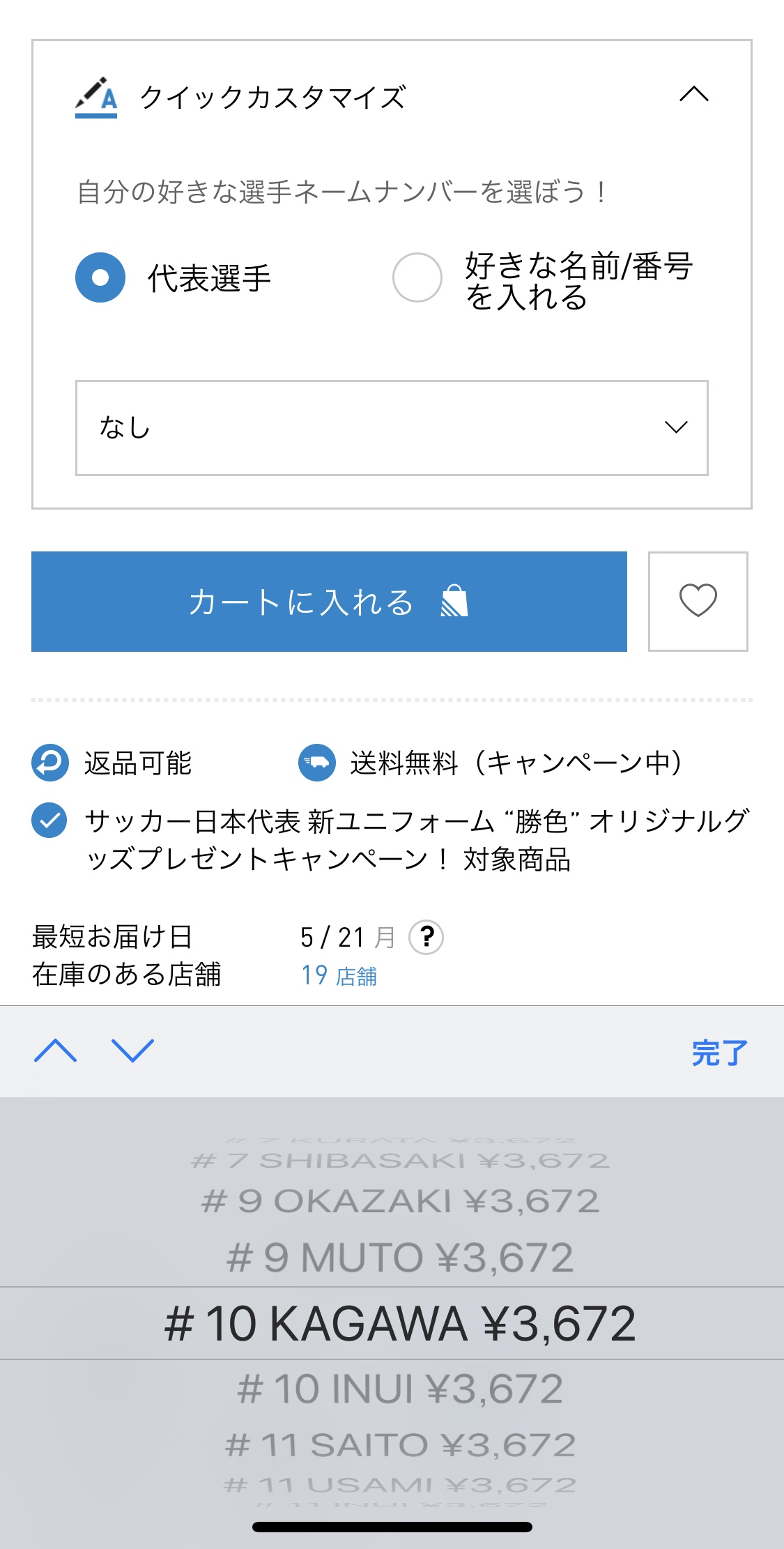This screenshot has width=784, height=1549.
Task: View the 19 店舗 with stock
Action: click(339, 975)
